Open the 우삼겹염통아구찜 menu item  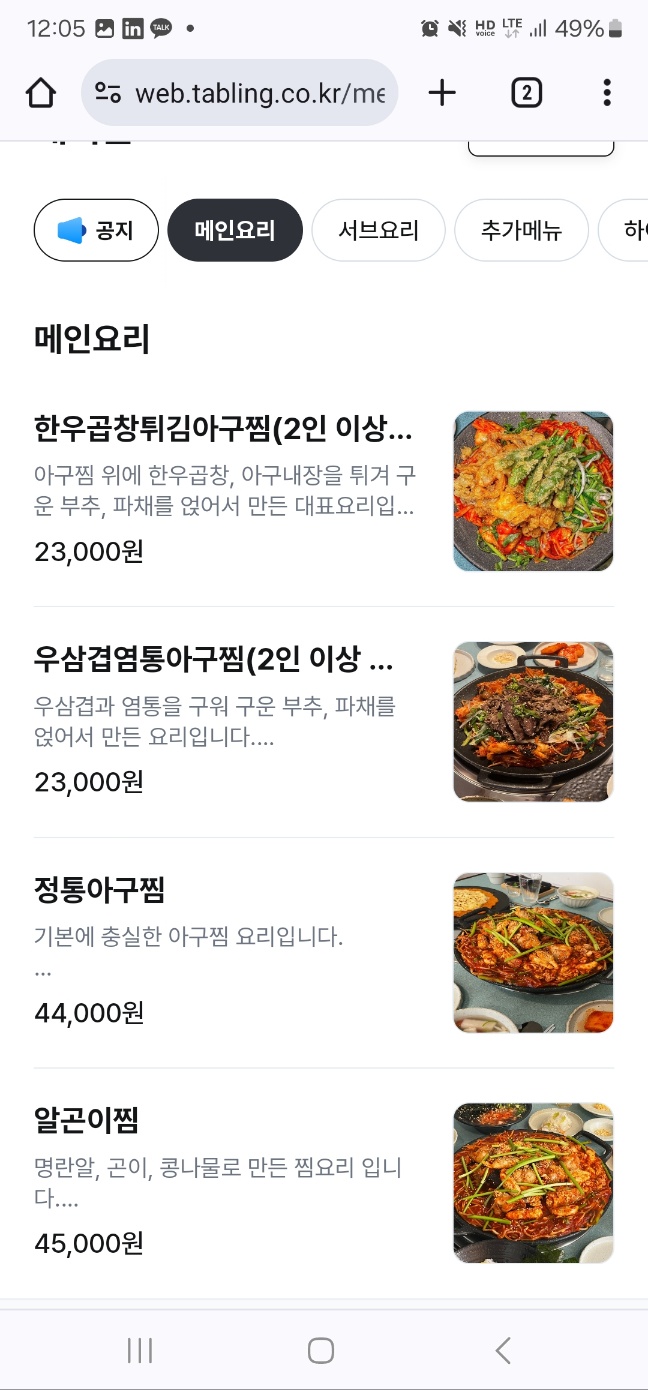(324, 722)
